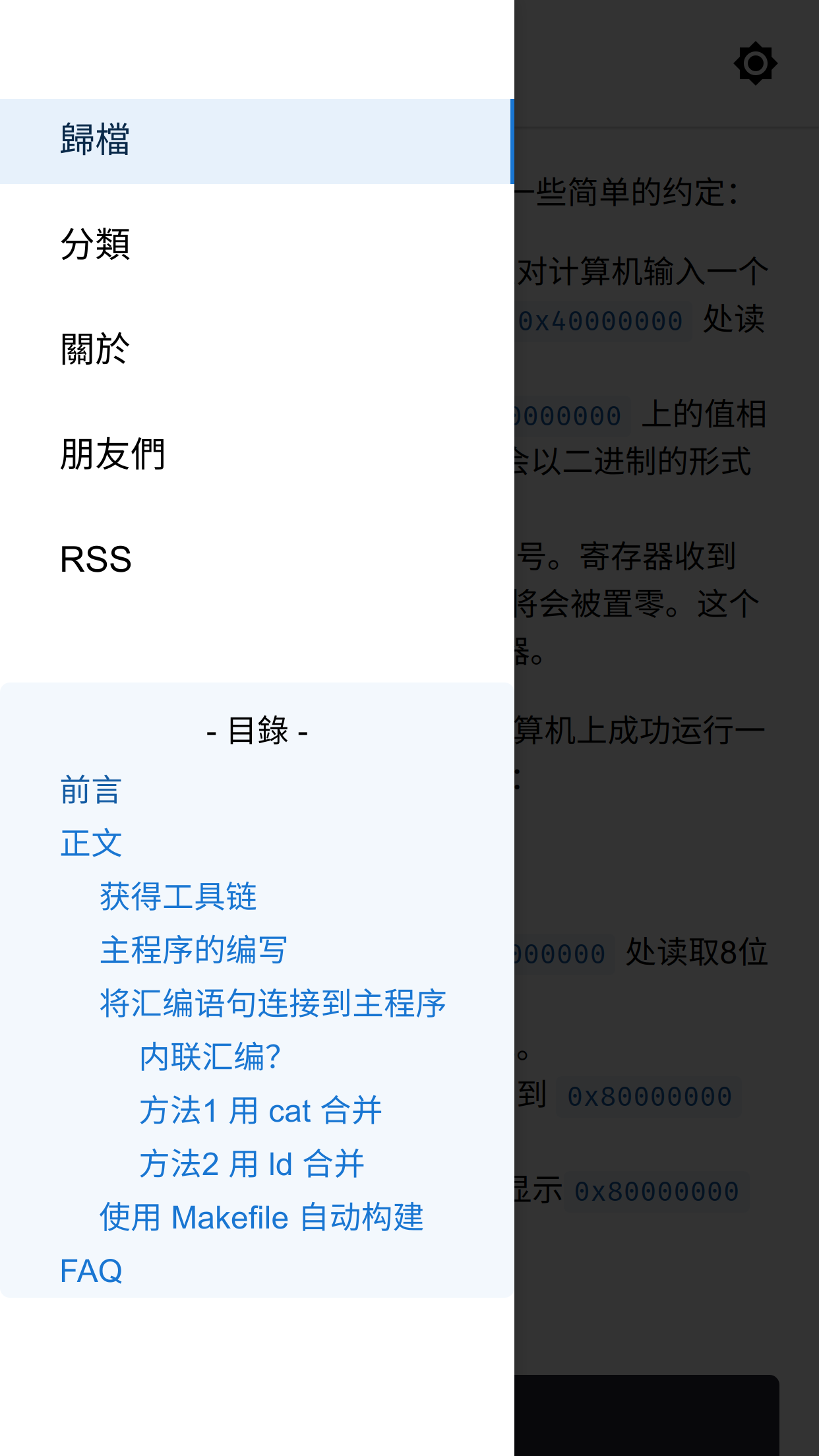Go to 方法1 用 cat 合并

(x=260, y=1110)
